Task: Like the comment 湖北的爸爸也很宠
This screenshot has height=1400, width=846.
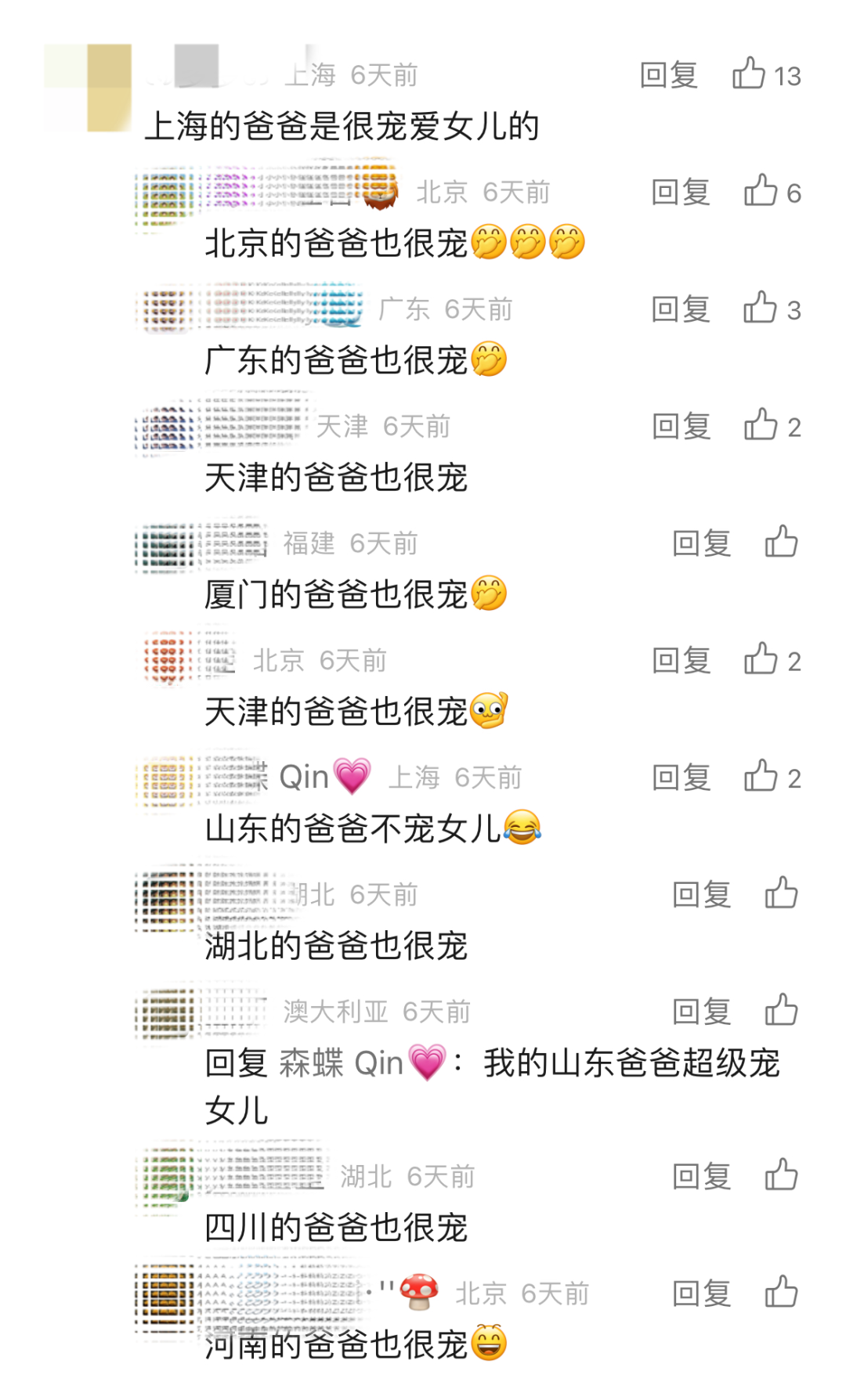Action: (x=781, y=893)
